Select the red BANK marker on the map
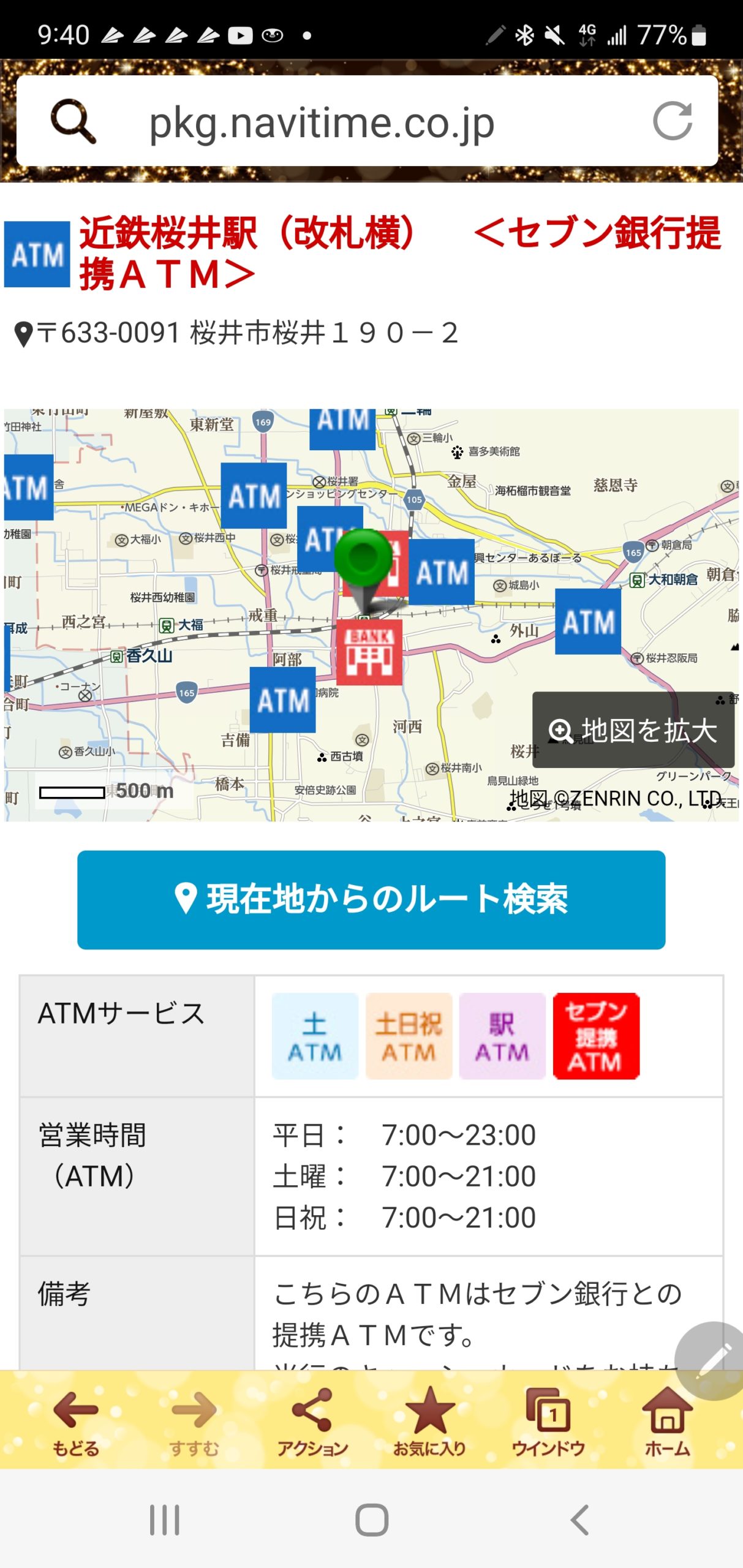This screenshot has height=1568, width=743. (x=369, y=653)
